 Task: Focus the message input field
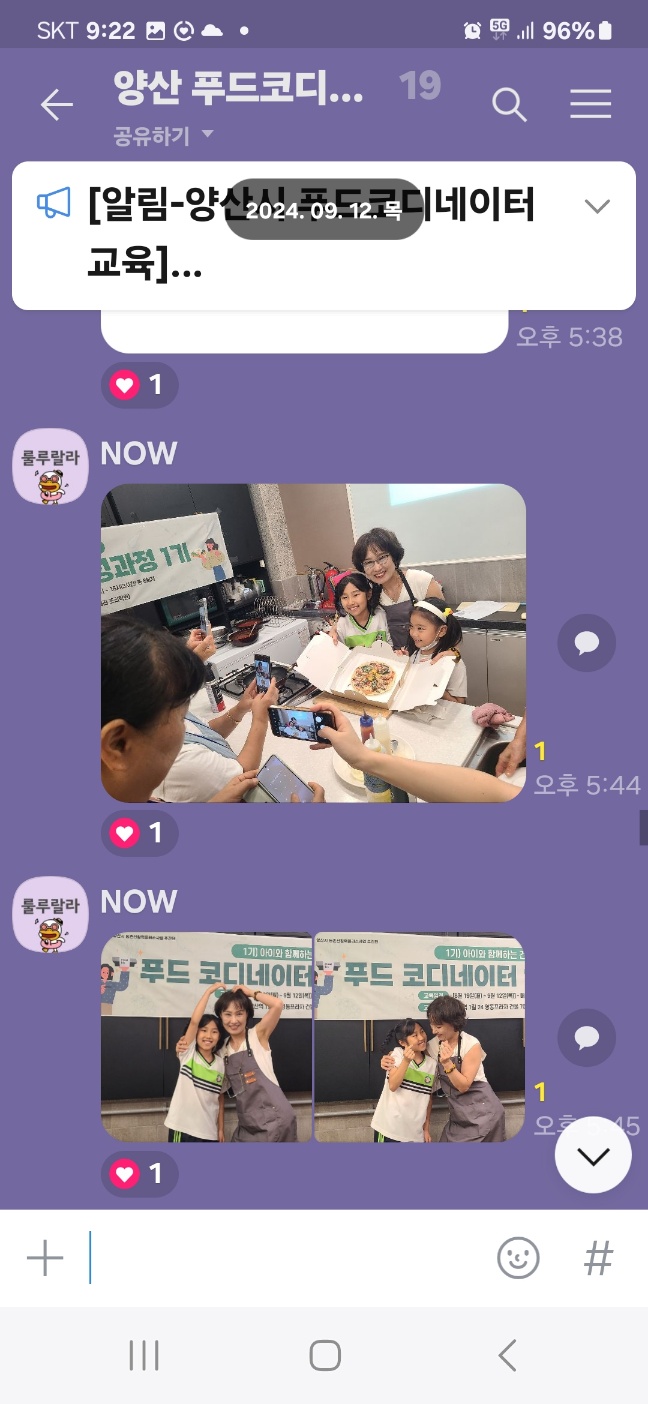click(290, 1258)
